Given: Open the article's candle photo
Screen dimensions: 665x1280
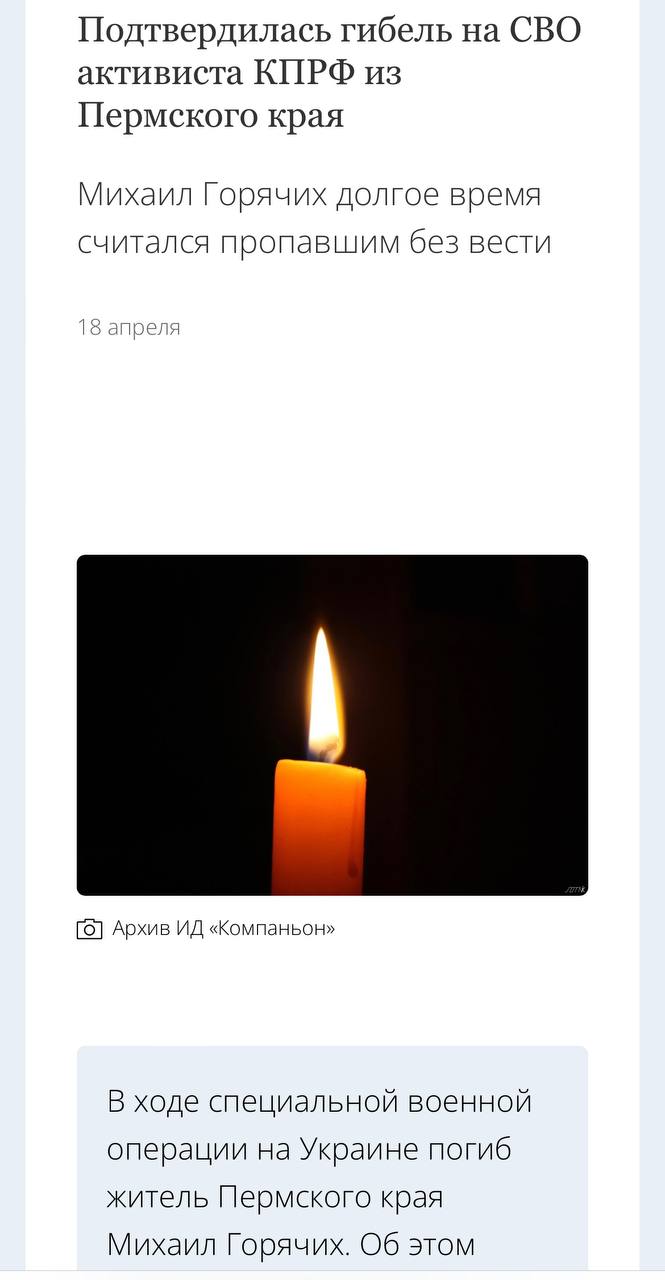Looking at the screenshot, I should click(332, 725).
